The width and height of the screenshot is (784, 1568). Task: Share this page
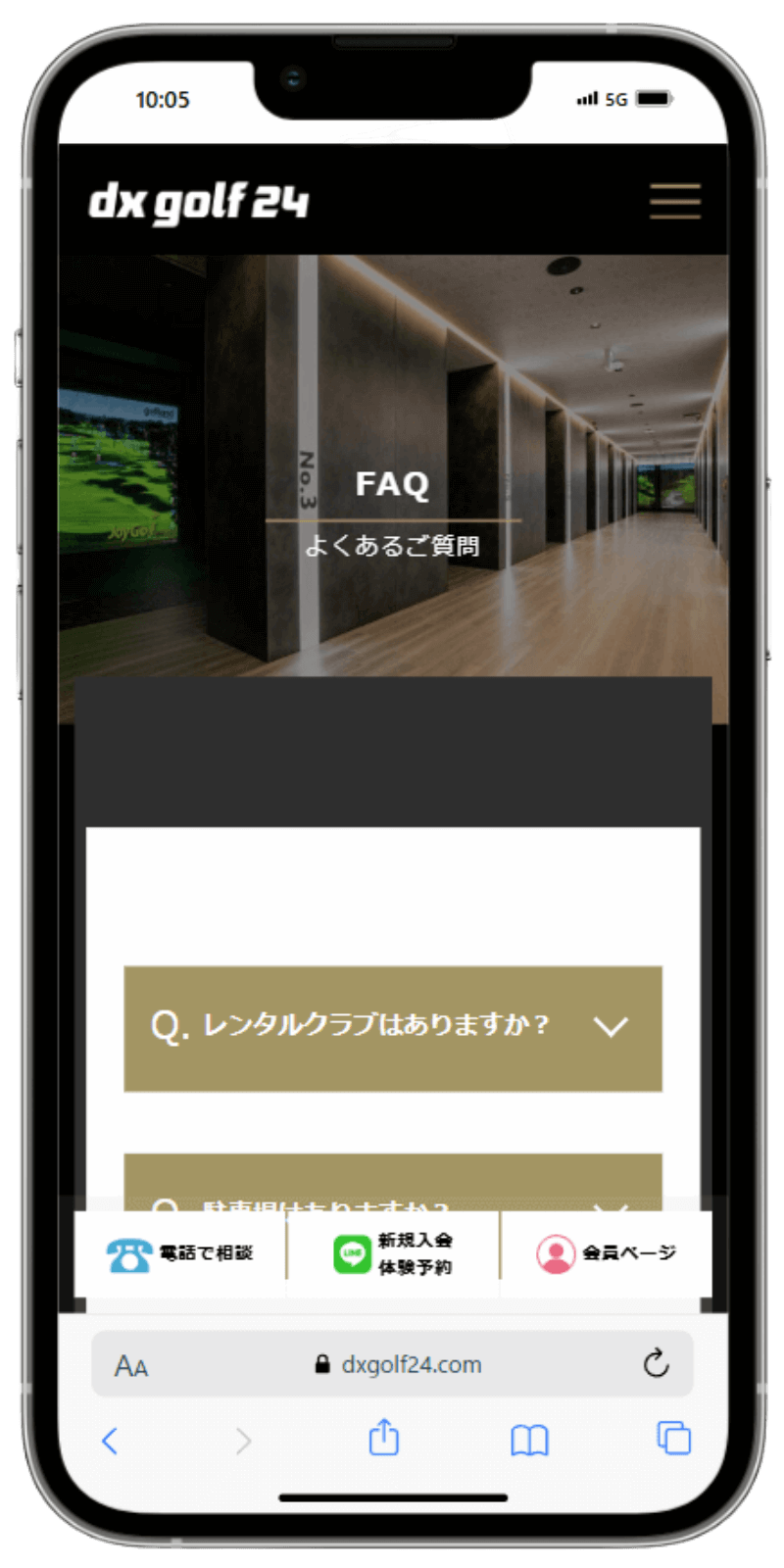click(384, 1439)
